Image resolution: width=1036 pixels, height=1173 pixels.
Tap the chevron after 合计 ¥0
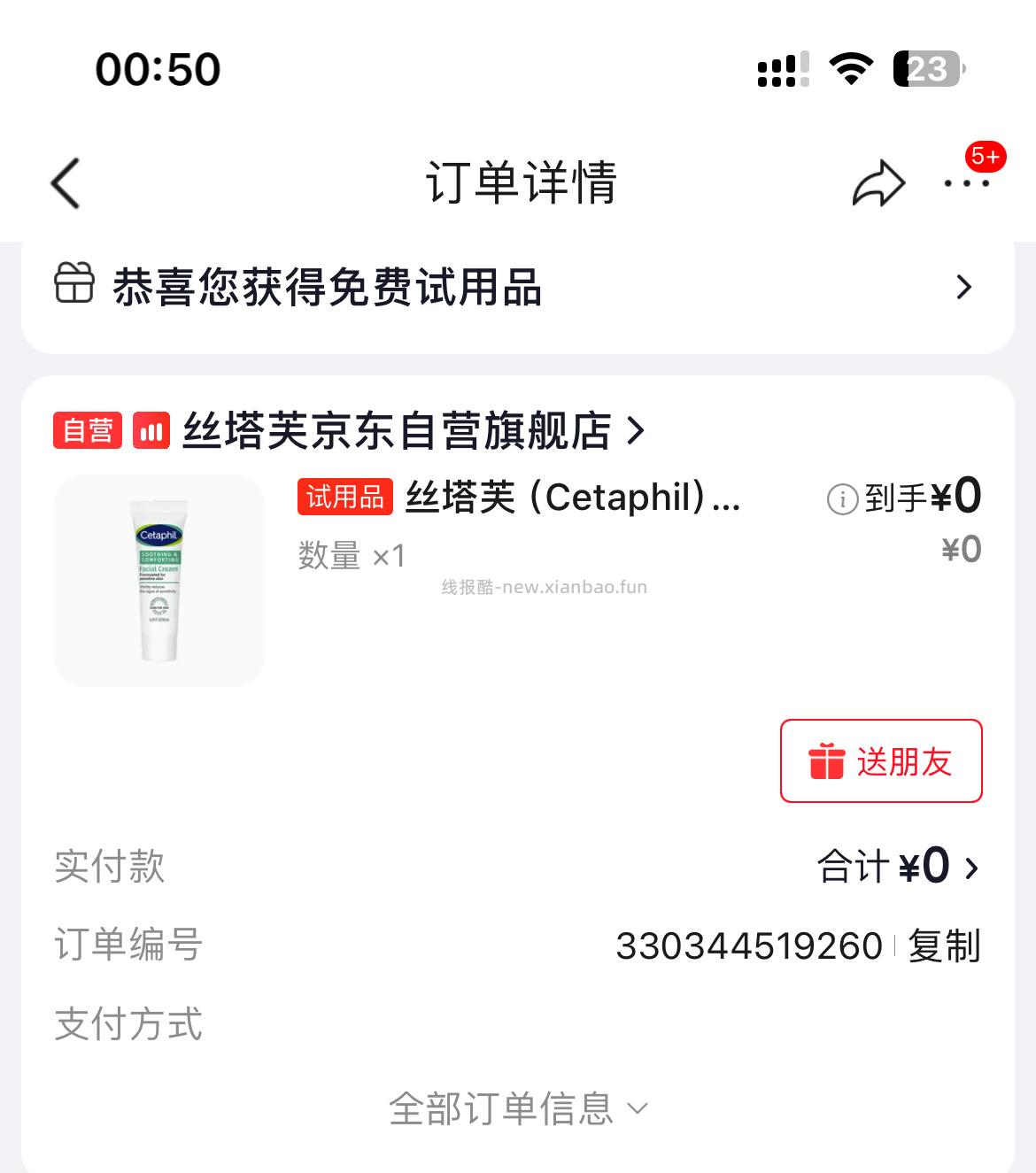tap(974, 867)
